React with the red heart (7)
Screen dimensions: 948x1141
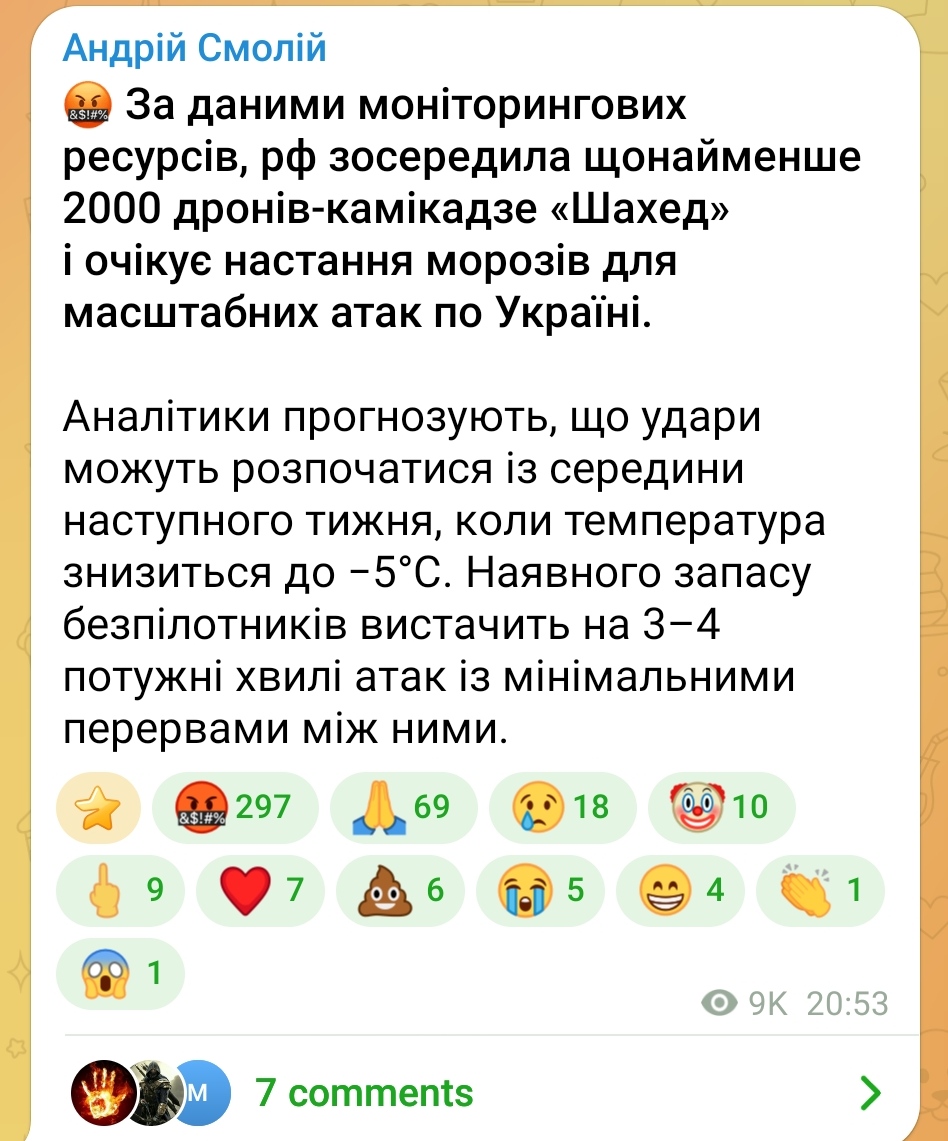pos(260,890)
